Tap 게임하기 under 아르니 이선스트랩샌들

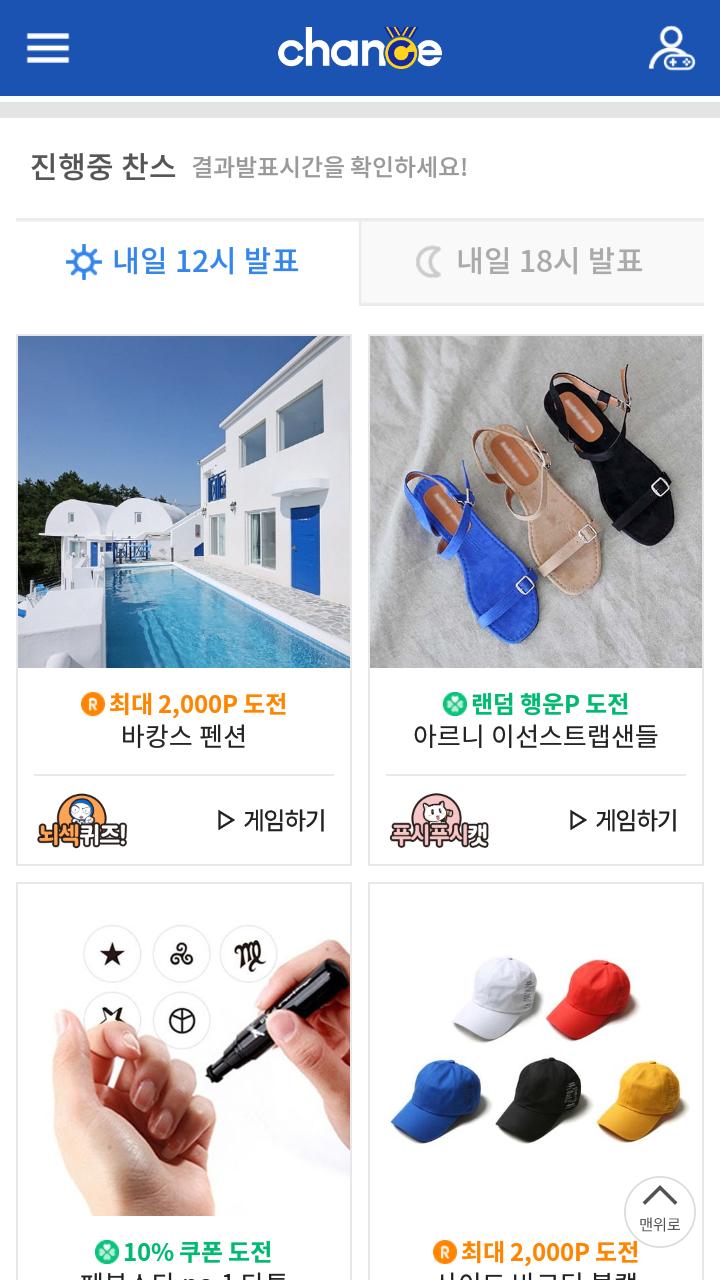click(x=624, y=820)
